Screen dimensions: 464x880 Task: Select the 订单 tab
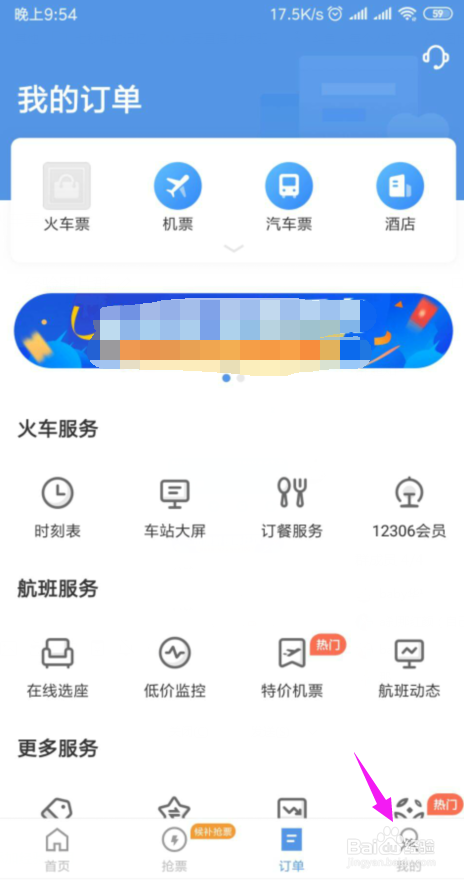(291, 850)
